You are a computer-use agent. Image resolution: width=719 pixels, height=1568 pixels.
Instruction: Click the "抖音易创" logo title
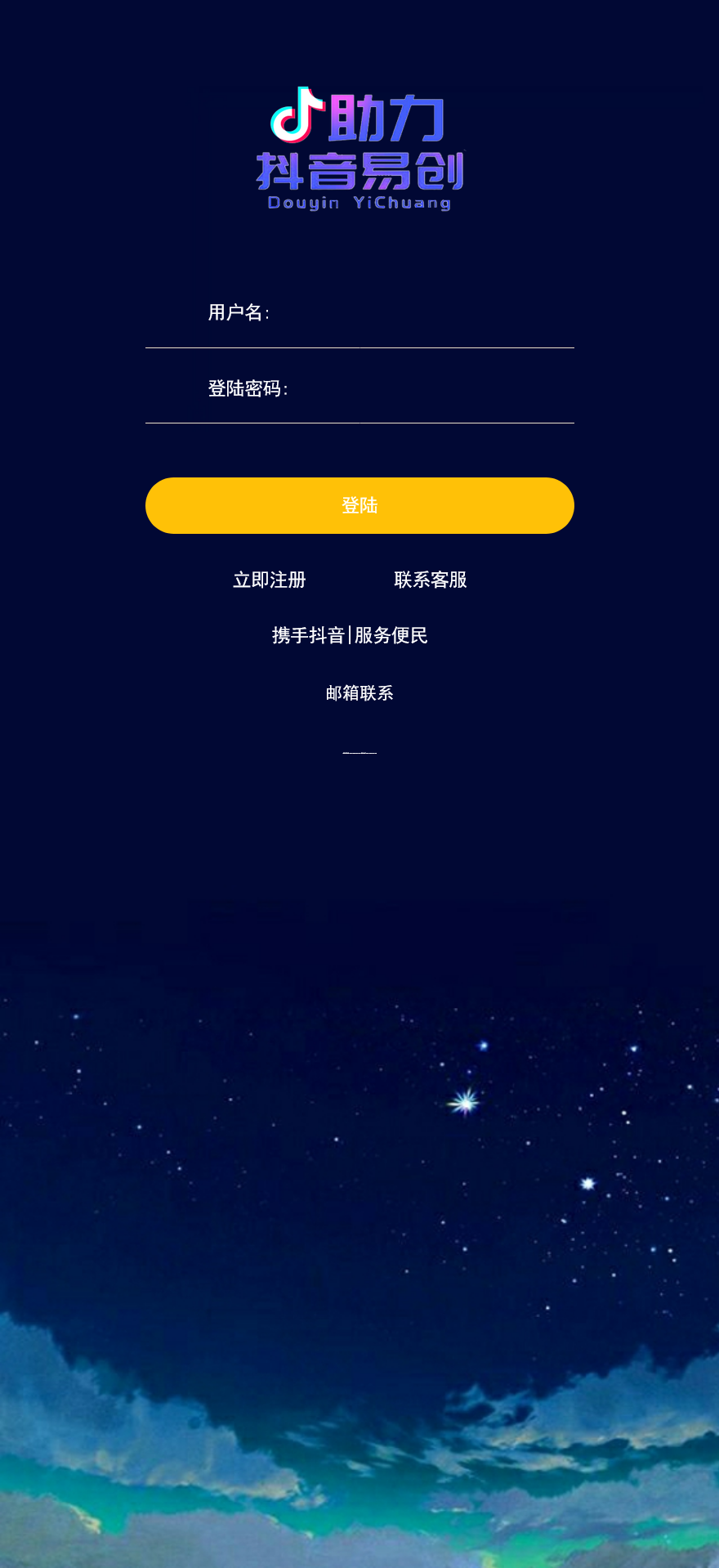[x=359, y=169]
